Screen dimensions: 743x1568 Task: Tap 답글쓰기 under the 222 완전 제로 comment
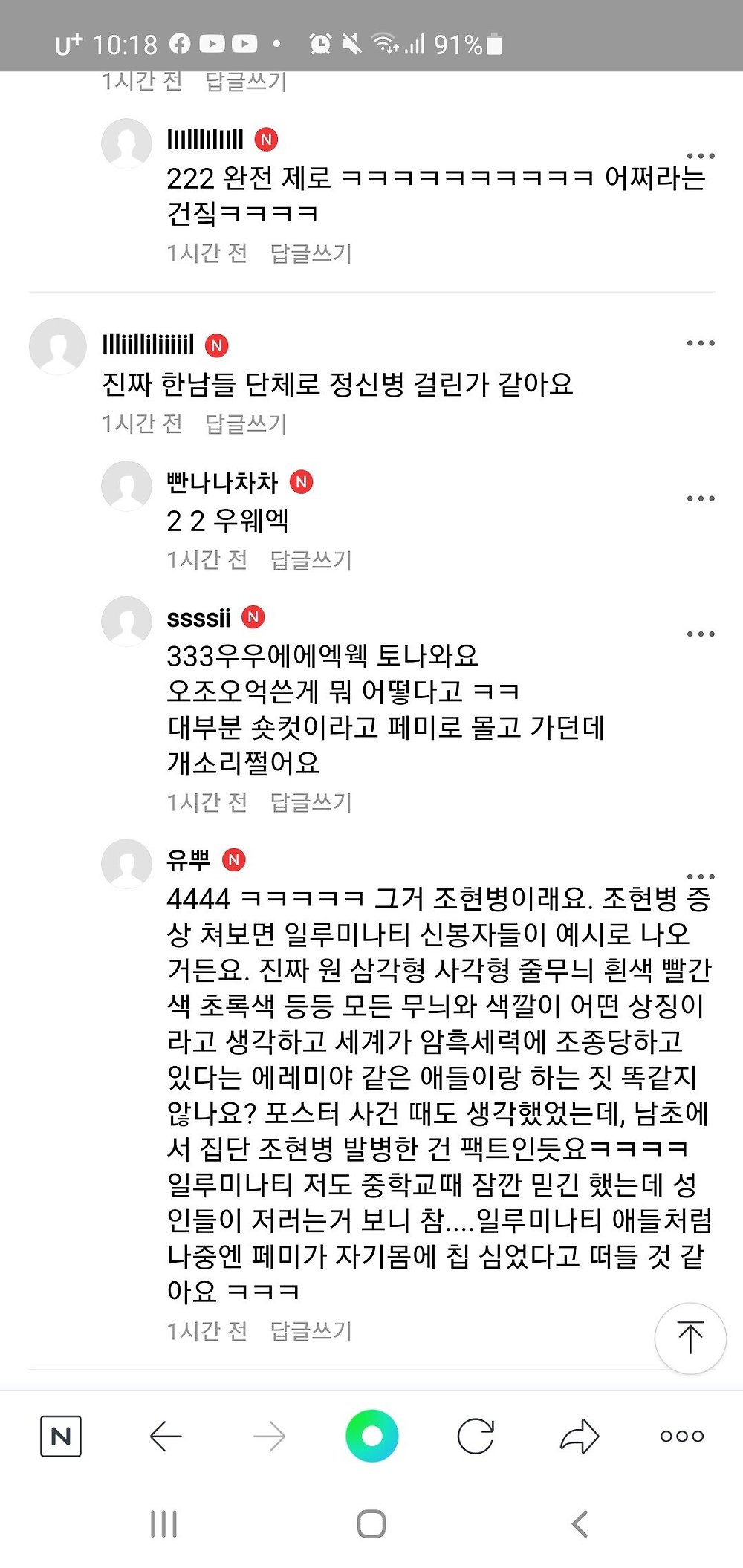311,253
